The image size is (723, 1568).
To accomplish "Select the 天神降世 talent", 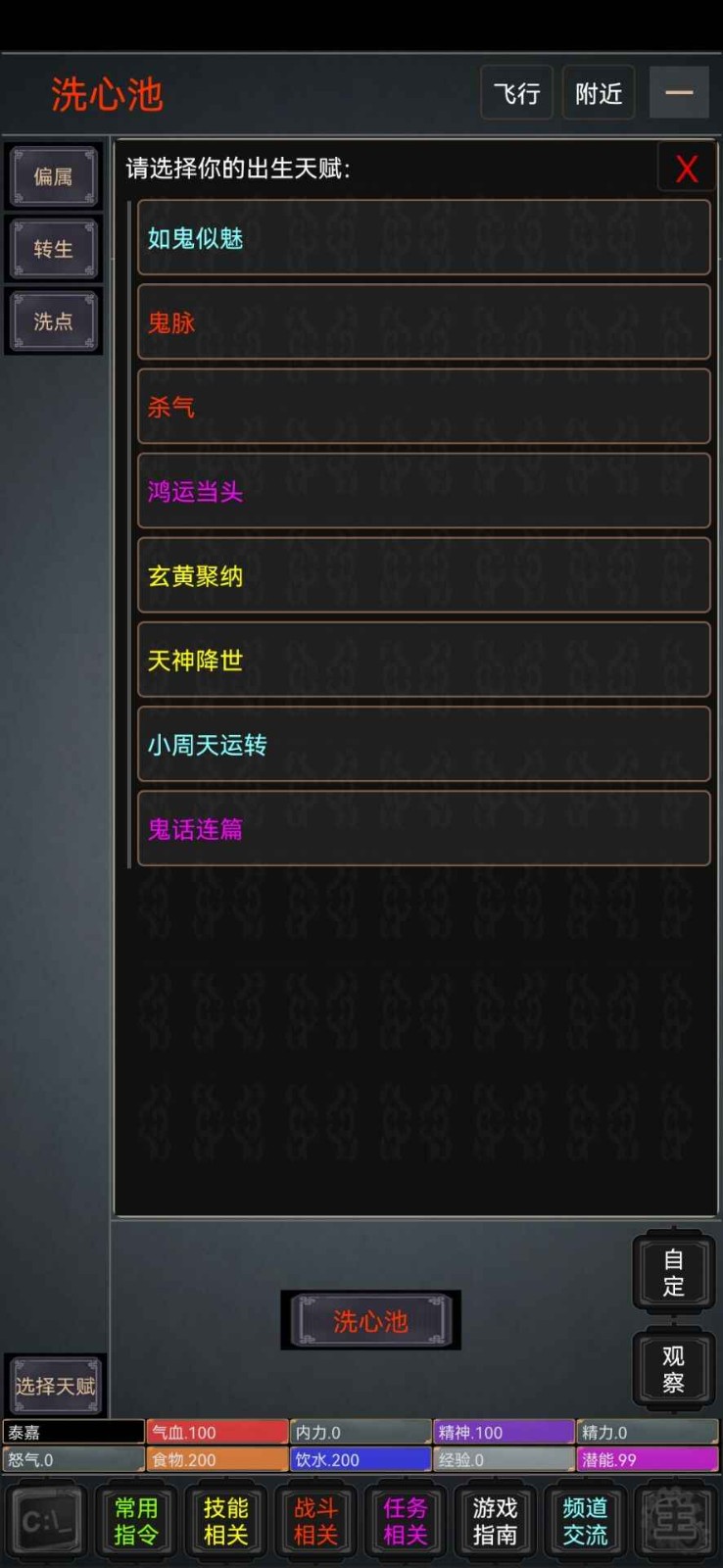I will tap(423, 660).
